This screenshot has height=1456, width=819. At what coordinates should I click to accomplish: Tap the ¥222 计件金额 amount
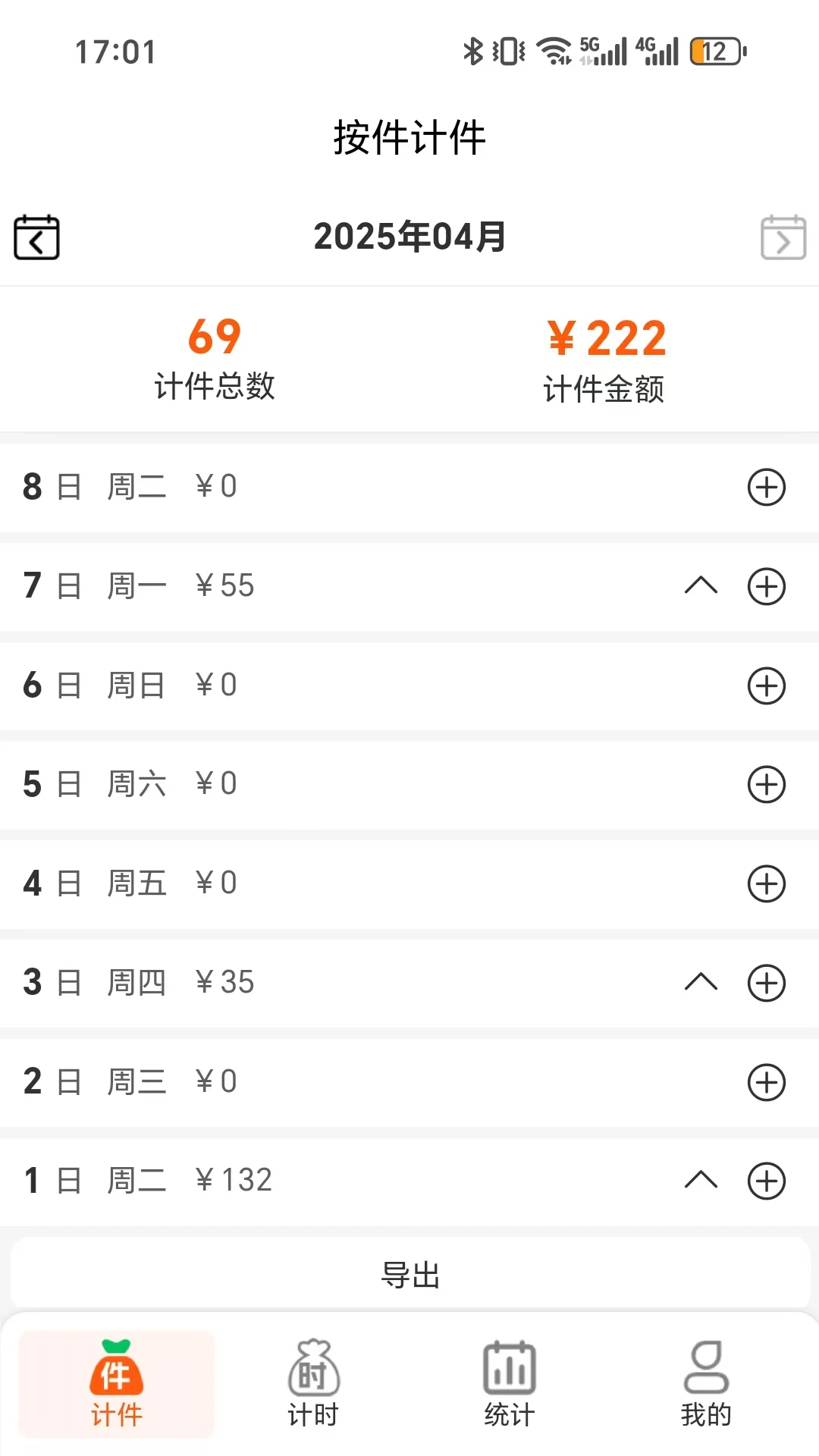(606, 337)
